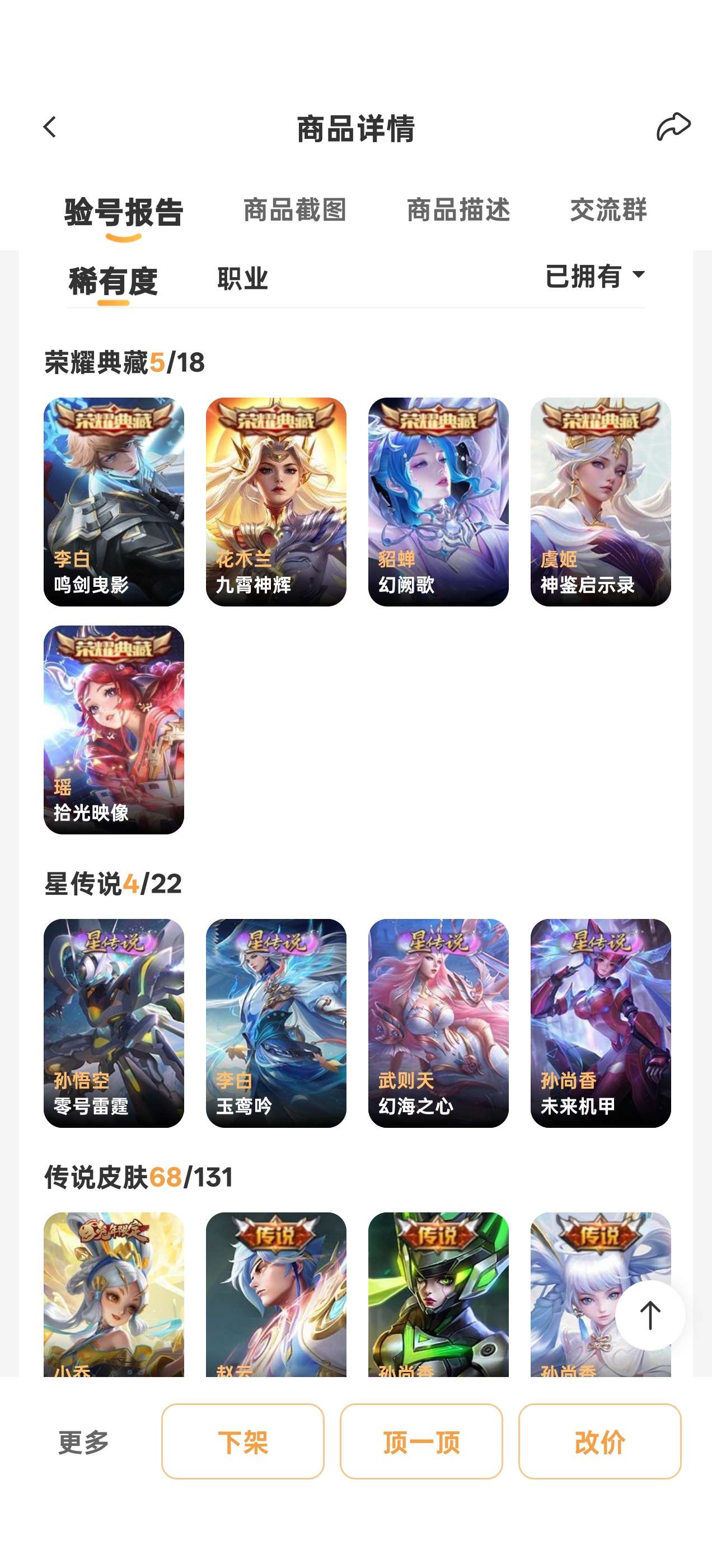712x1568 pixels.
Task: Tap the scroll-to-top arrow button
Action: 650,1315
